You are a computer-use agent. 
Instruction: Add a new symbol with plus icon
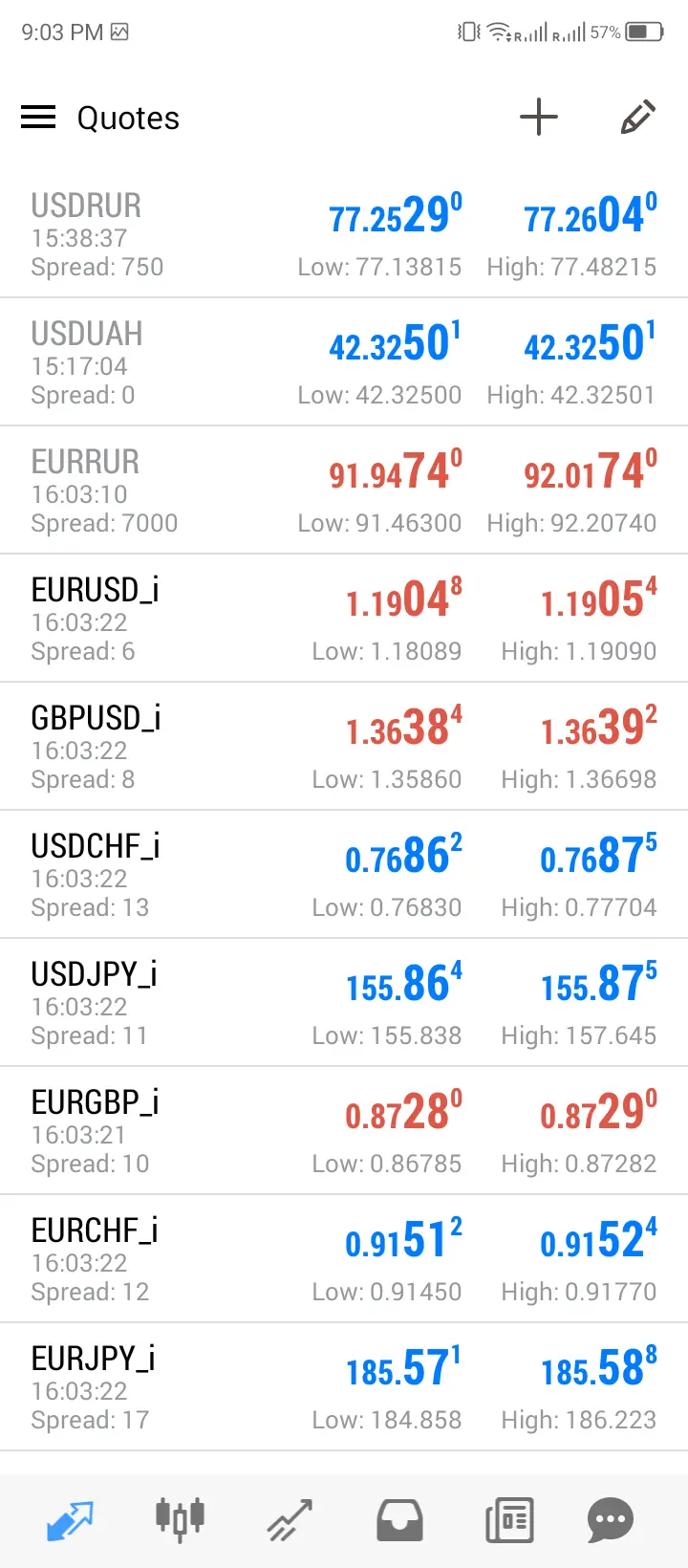pyautogui.click(x=539, y=118)
